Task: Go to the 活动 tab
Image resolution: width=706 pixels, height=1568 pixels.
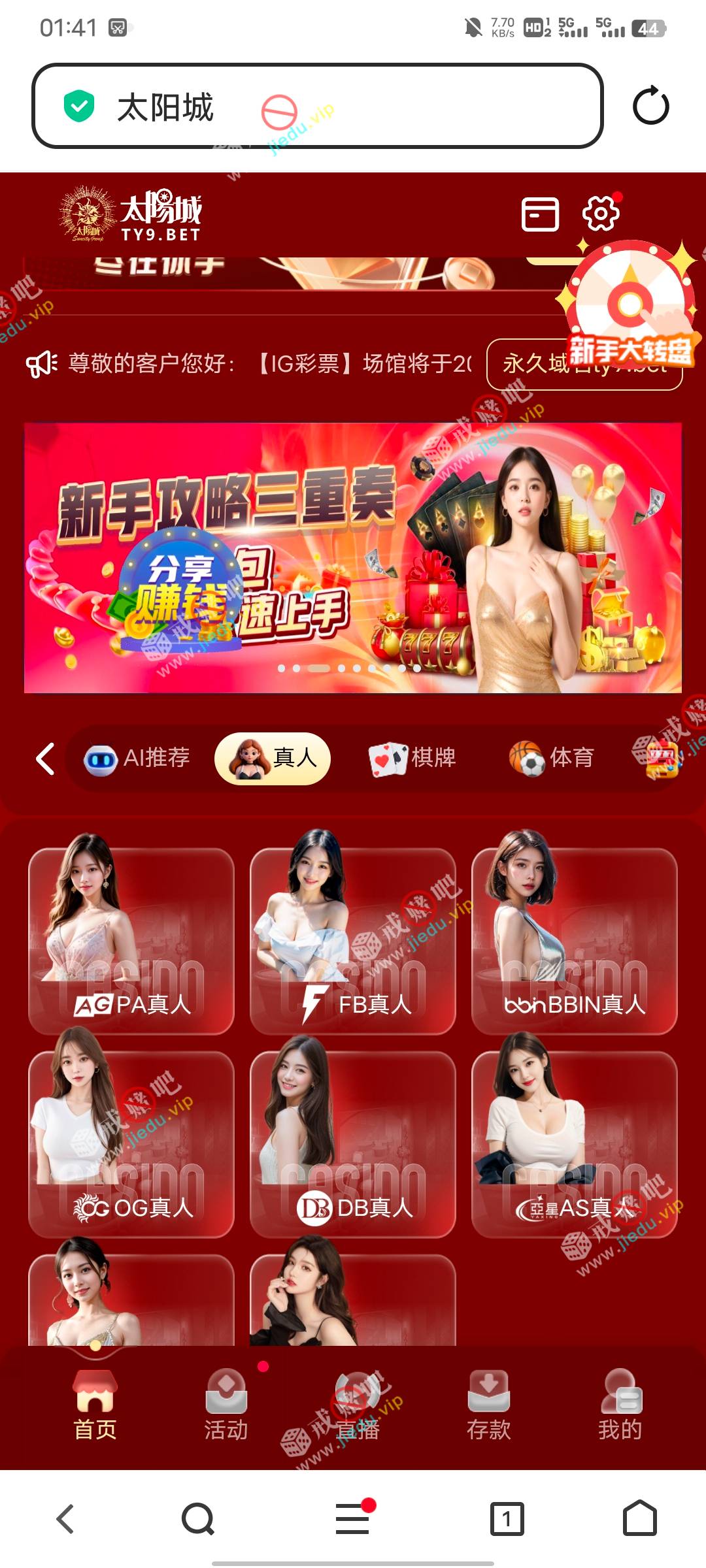Action: (x=226, y=1405)
